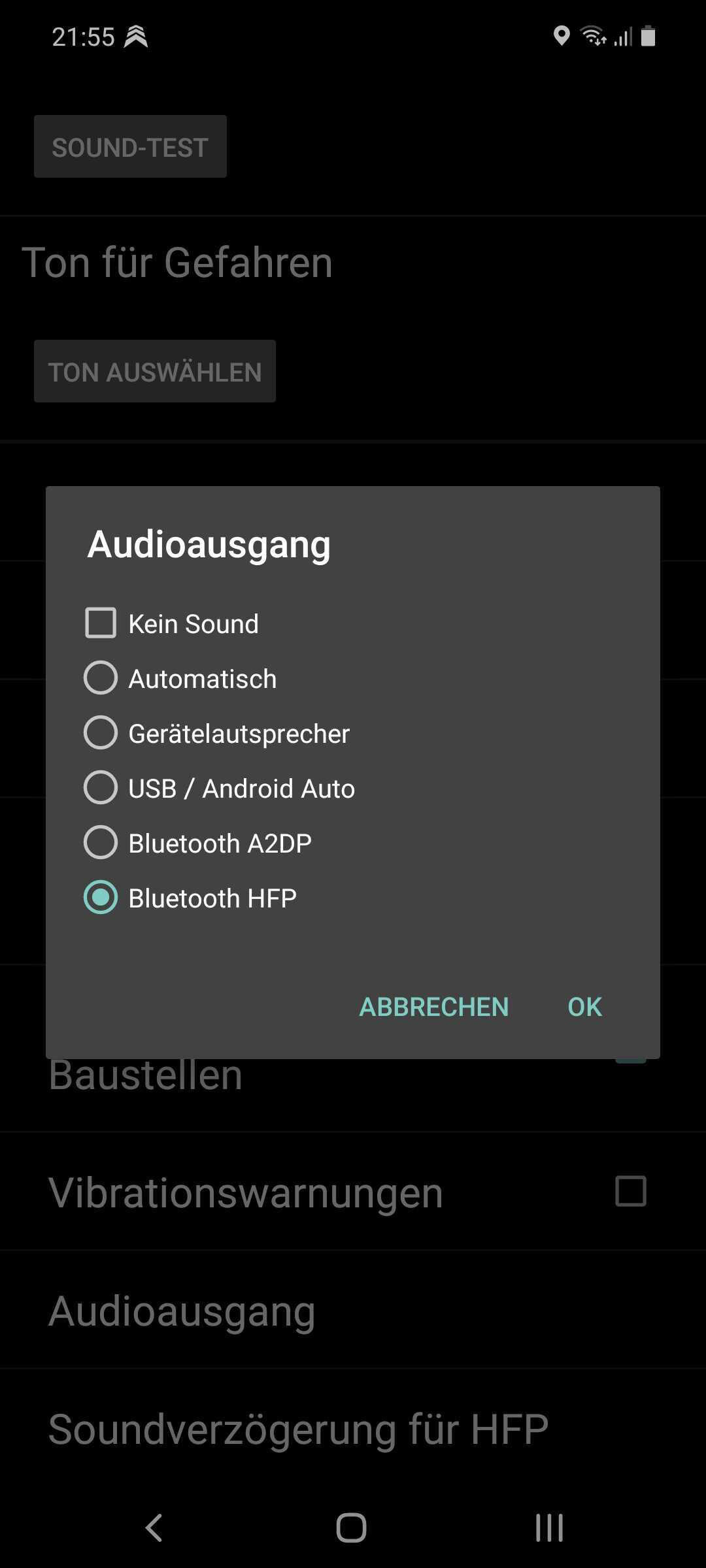706x1568 pixels.
Task: Select the Bluetooth HFP radio button
Action: click(x=101, y=898)
